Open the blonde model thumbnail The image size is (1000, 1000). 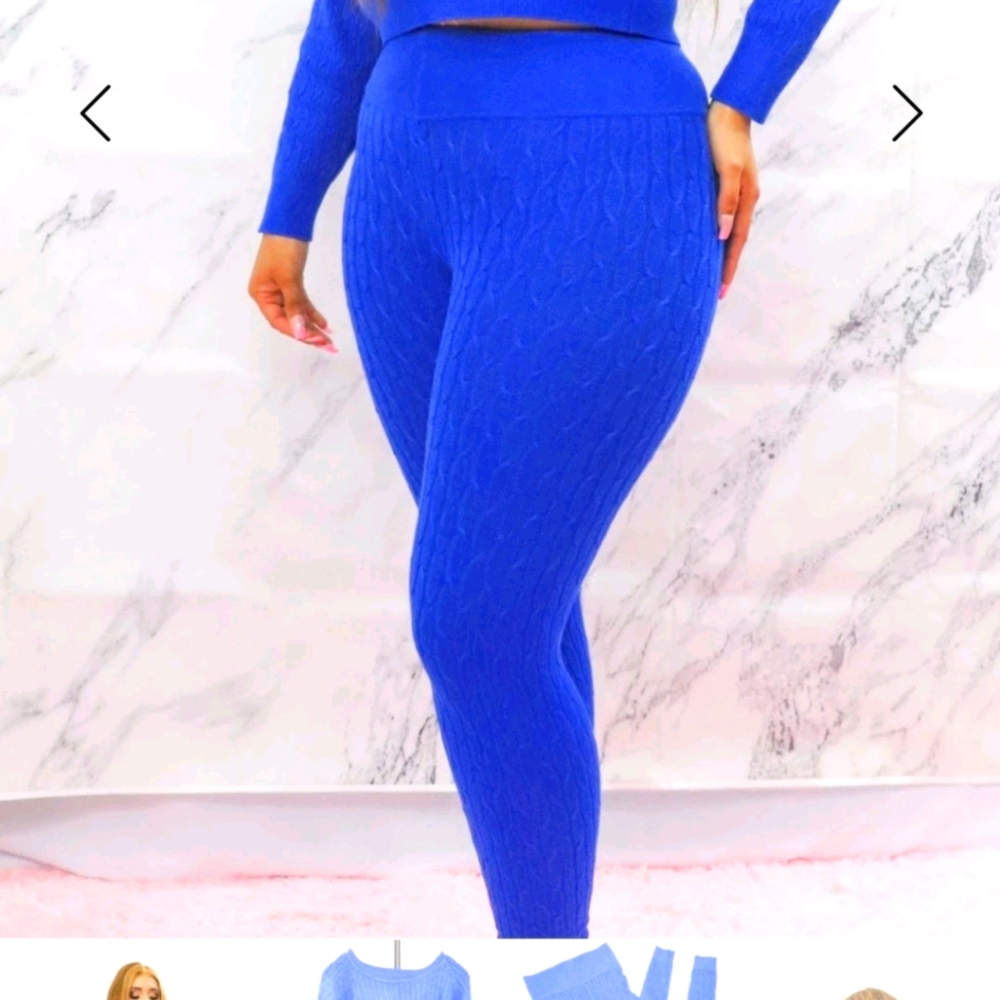click(x=135, y=981)
